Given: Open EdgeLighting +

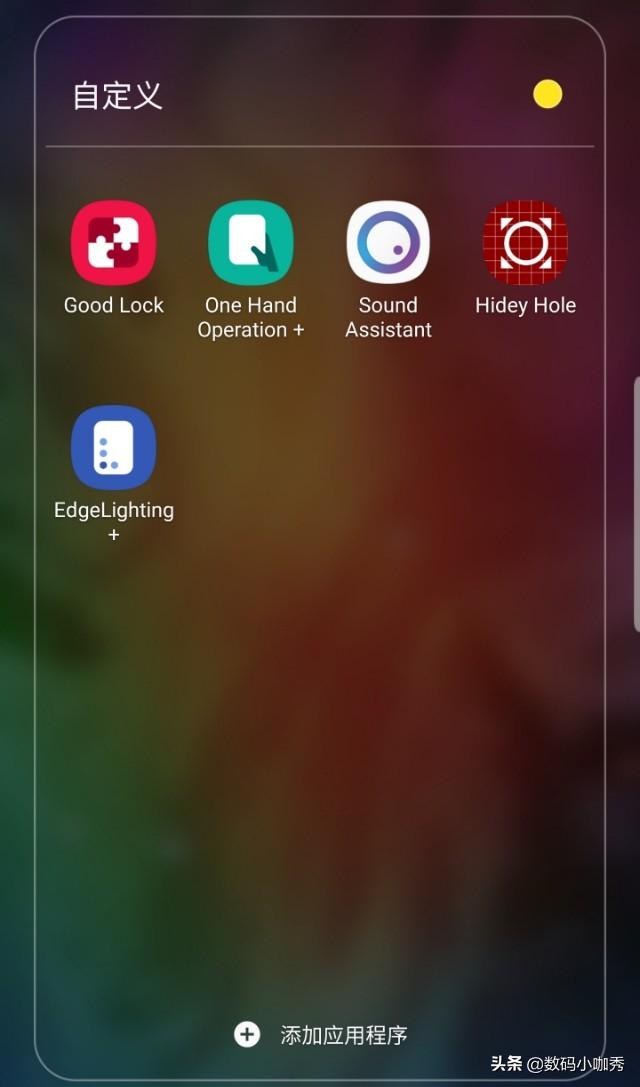Looking at the screenshot, I should (113, 448).
